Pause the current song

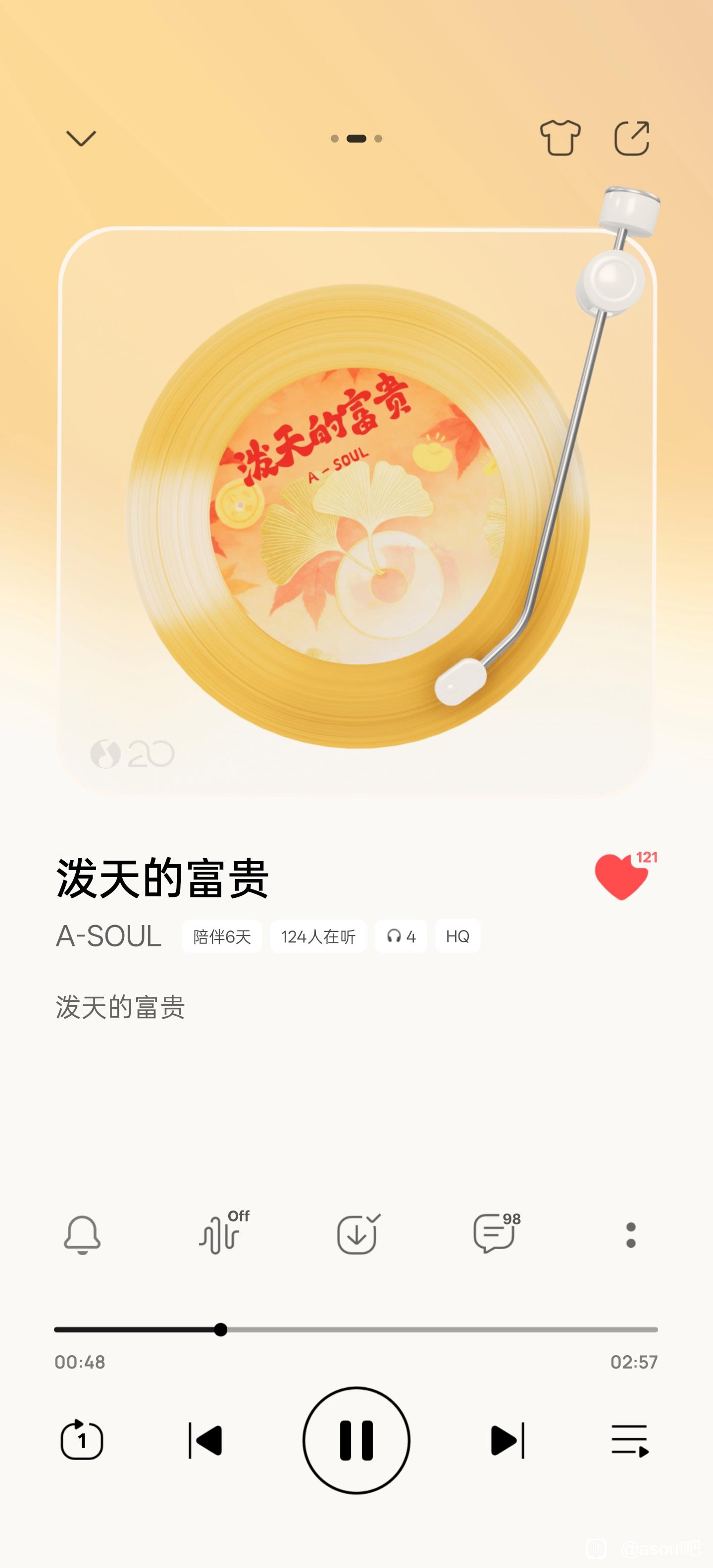coord(356,1441)
